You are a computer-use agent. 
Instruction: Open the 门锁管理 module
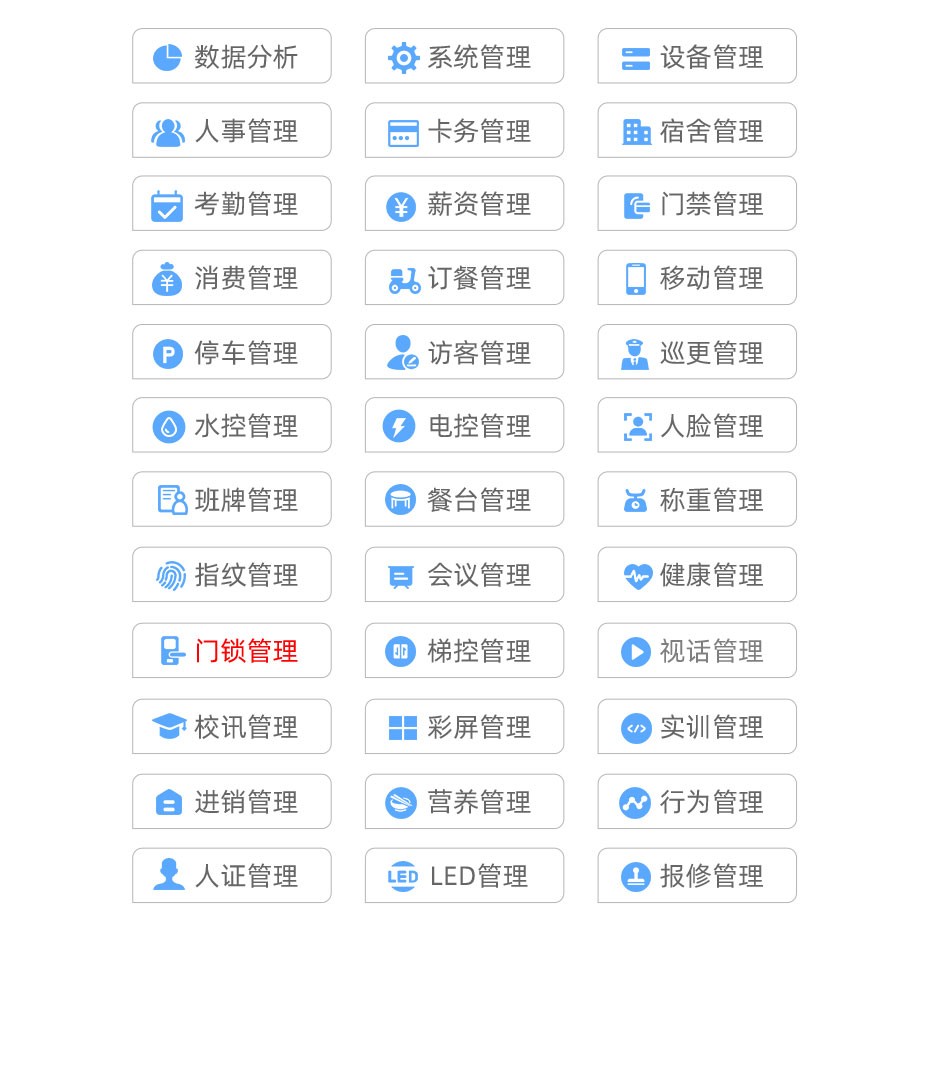pos(231,650)
